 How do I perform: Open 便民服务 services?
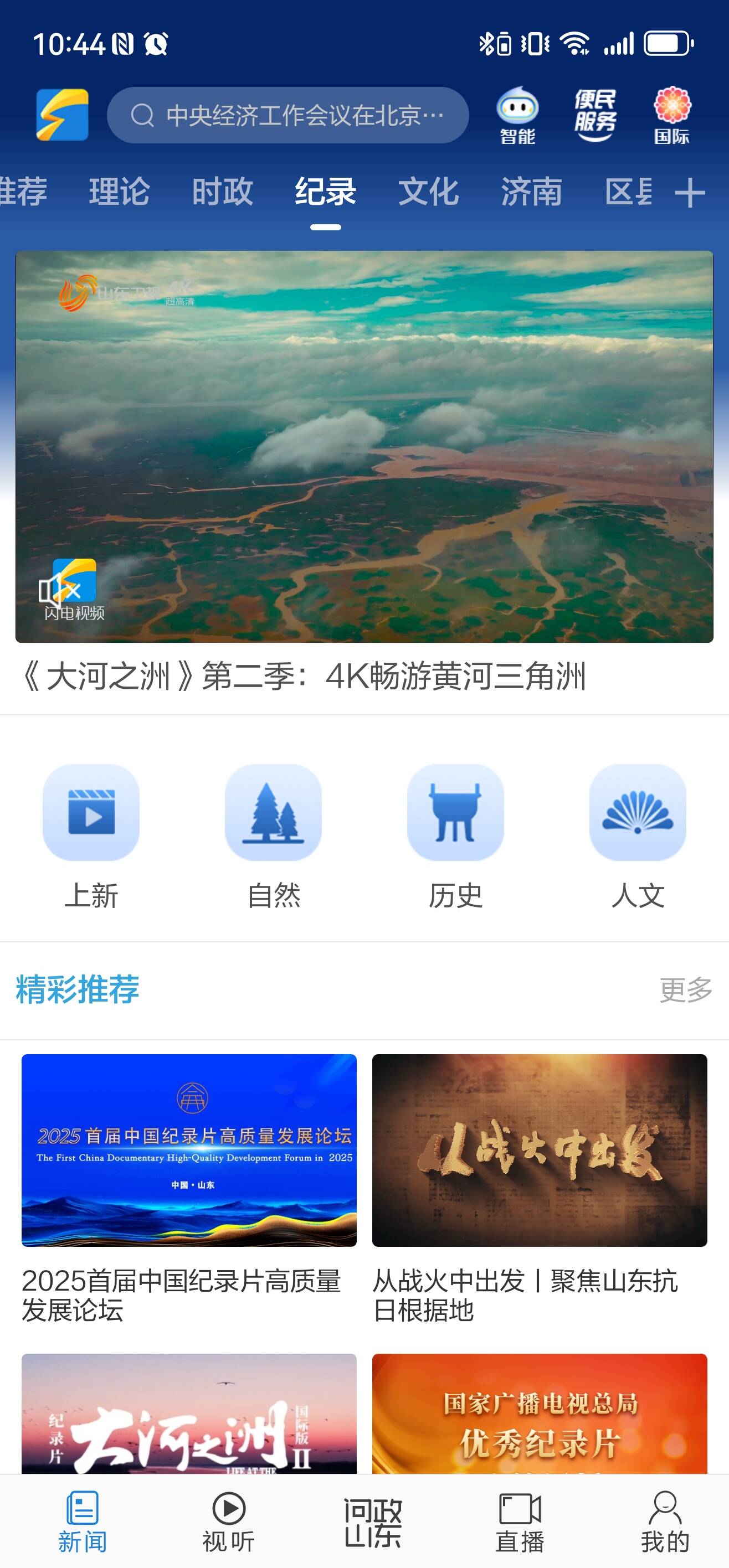point(595,115)
